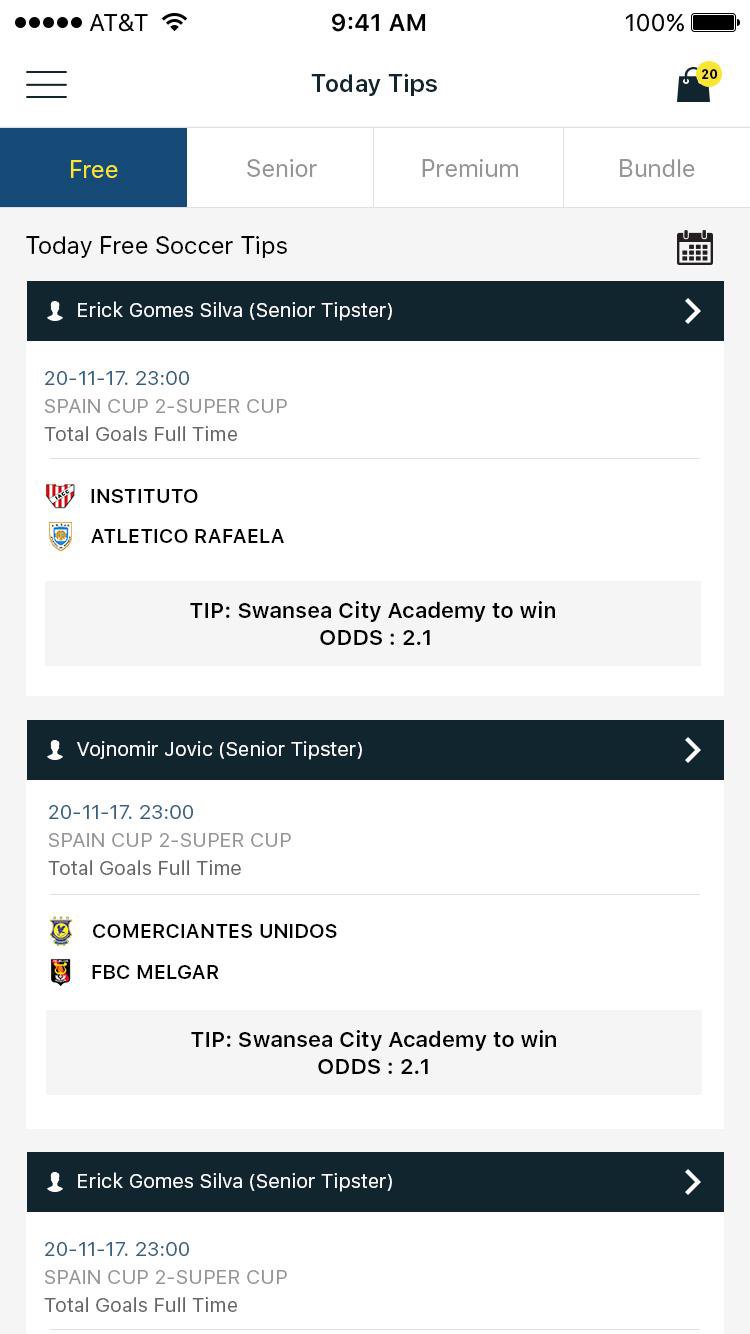The image size is (750, 1334).
Task: Select the Free tab
Action: tap(94, 168)
